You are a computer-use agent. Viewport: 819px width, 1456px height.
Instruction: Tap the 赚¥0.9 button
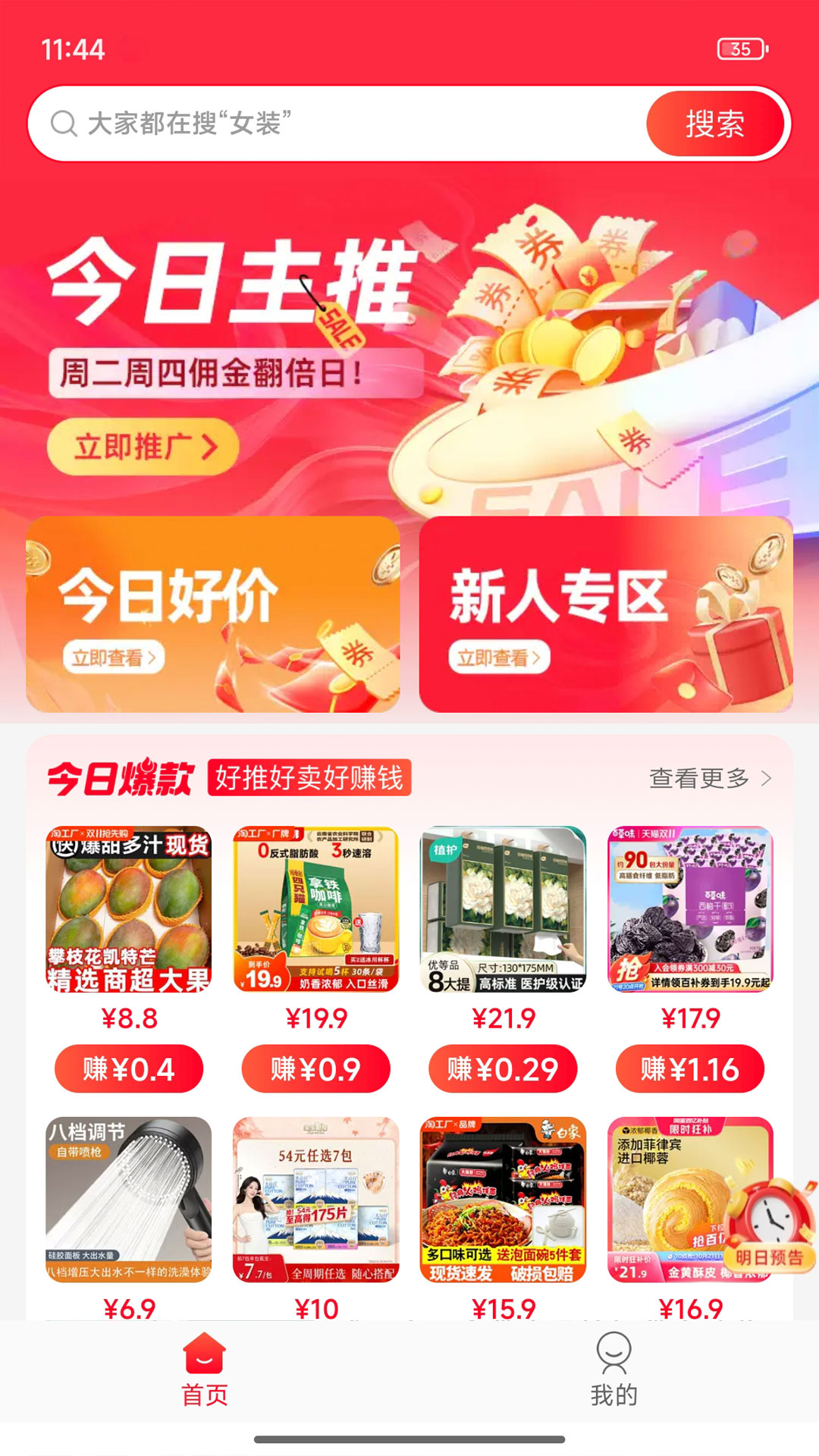coord(315,1069)
